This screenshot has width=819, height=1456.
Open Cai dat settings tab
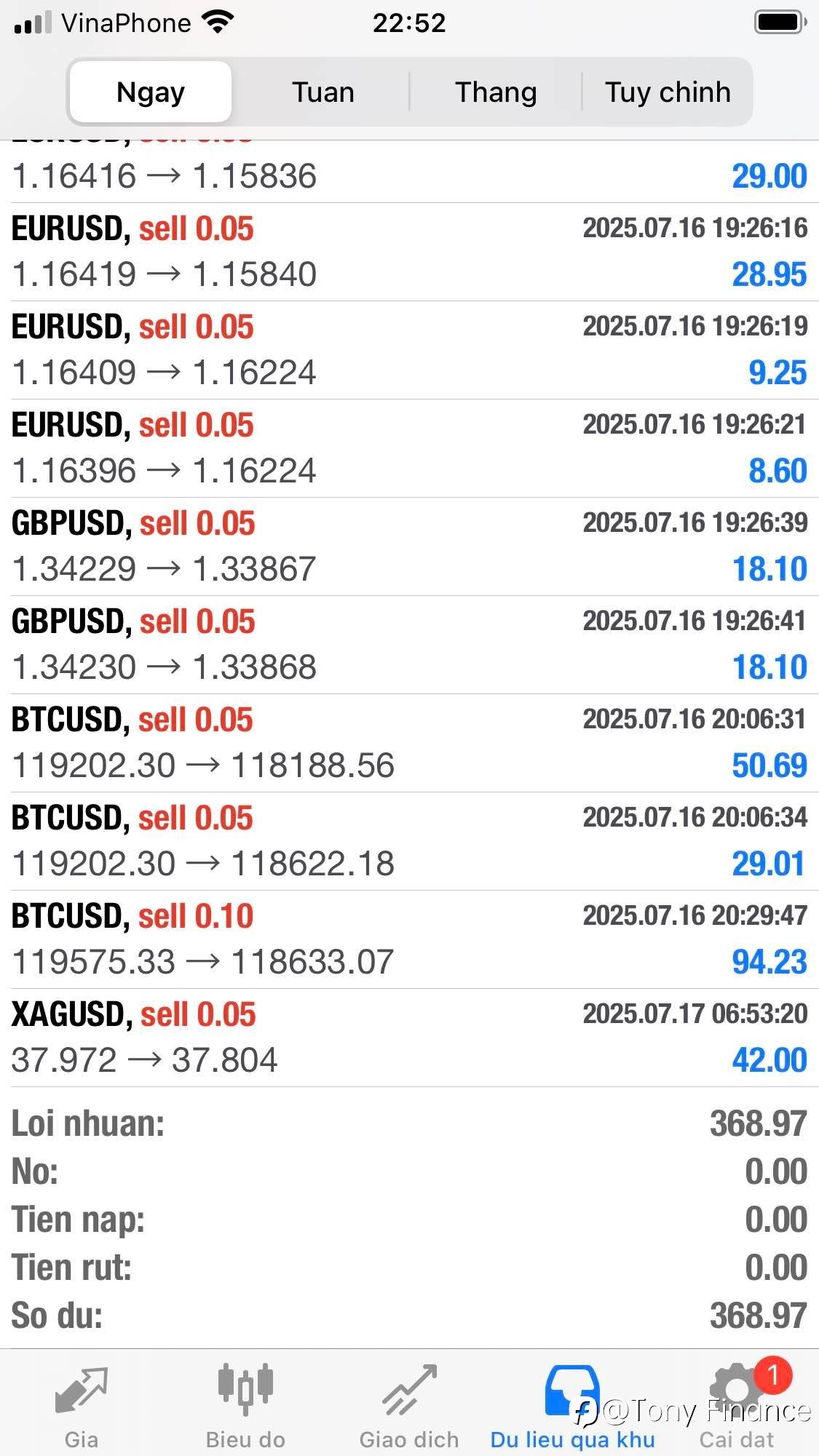click(x=737, y=1406)
